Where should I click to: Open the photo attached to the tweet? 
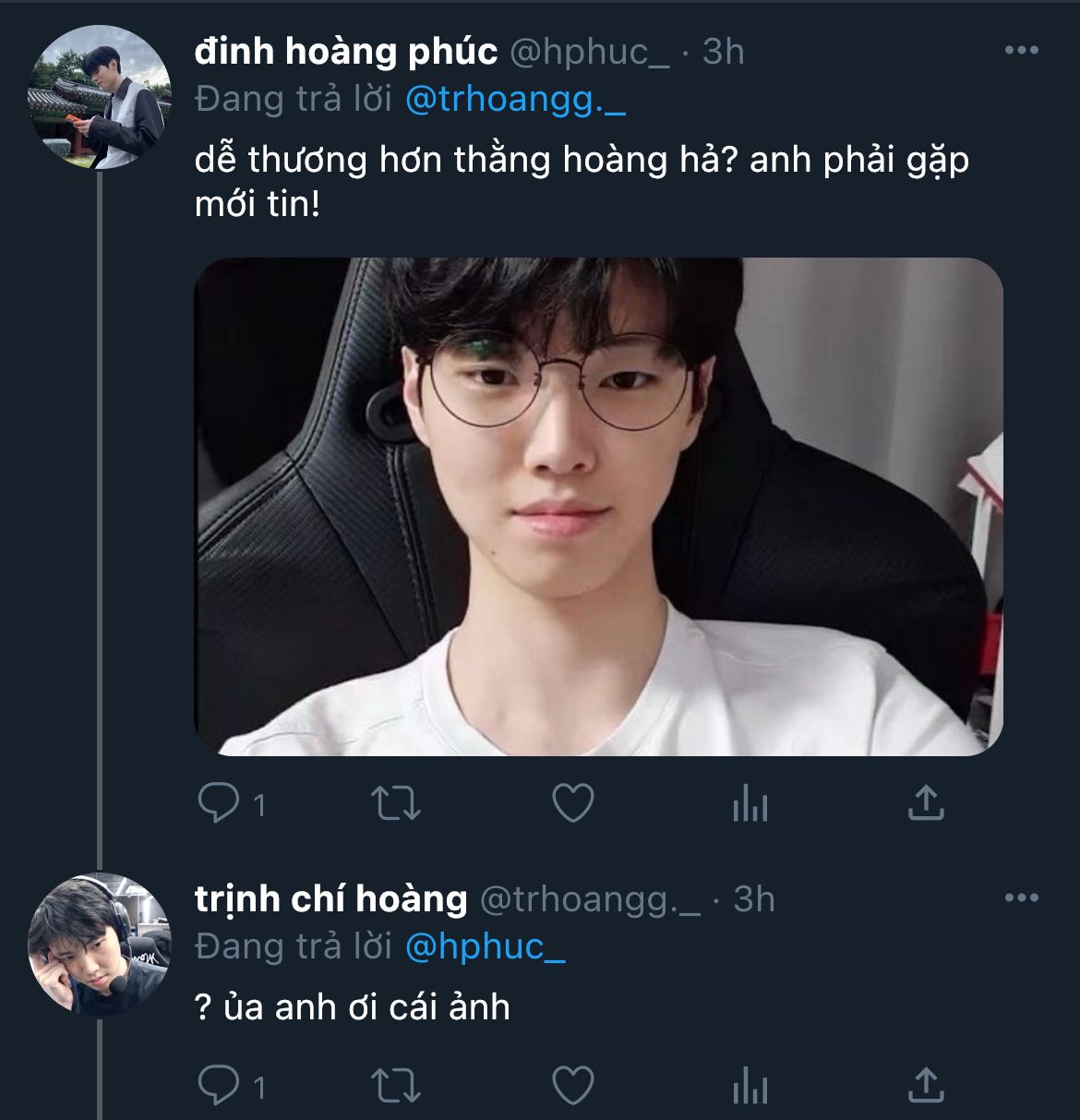tap(598, 506)
